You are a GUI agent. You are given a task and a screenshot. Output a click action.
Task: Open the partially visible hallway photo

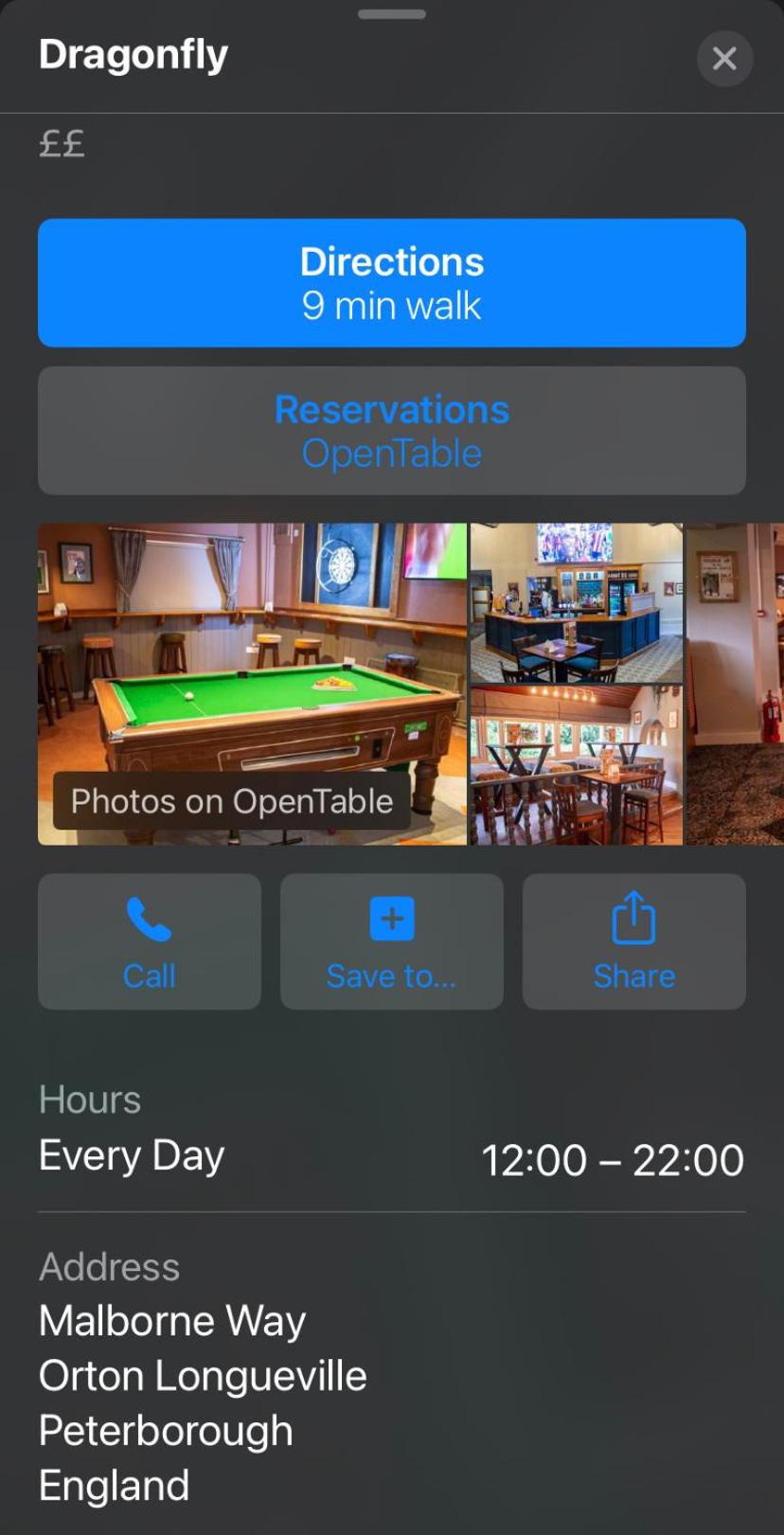[736, 684]
